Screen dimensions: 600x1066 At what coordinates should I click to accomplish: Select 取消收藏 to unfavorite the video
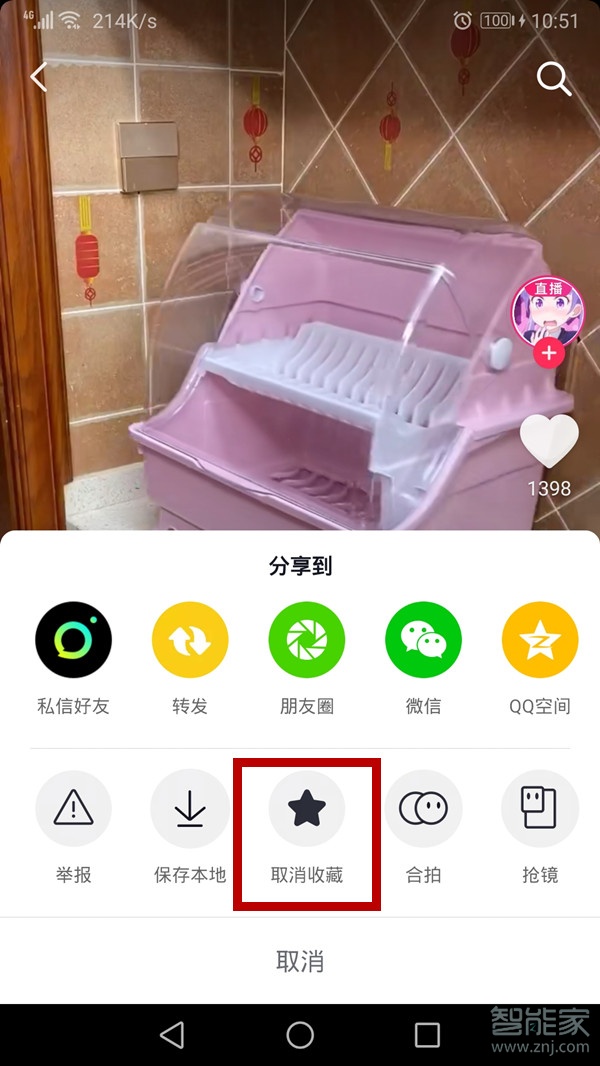coord(307,809)
